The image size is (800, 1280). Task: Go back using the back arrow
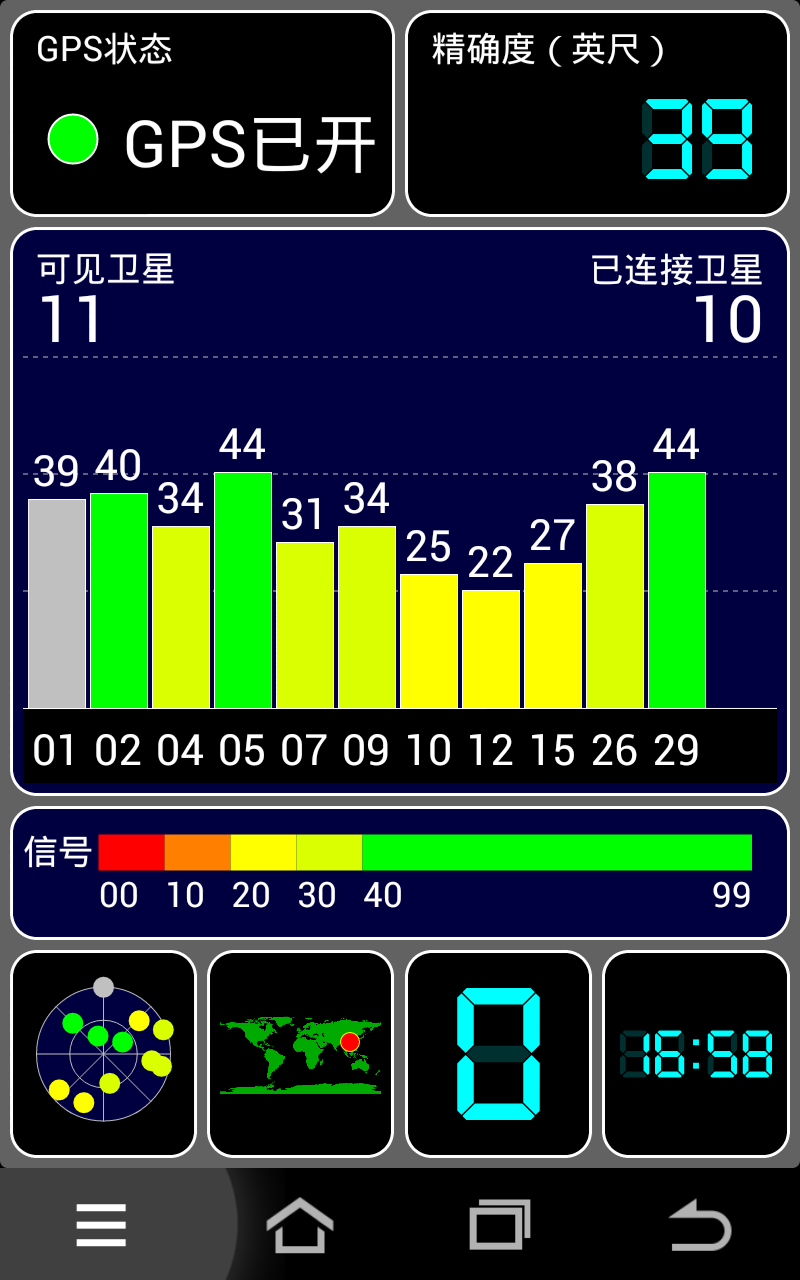click(699, 1224)
